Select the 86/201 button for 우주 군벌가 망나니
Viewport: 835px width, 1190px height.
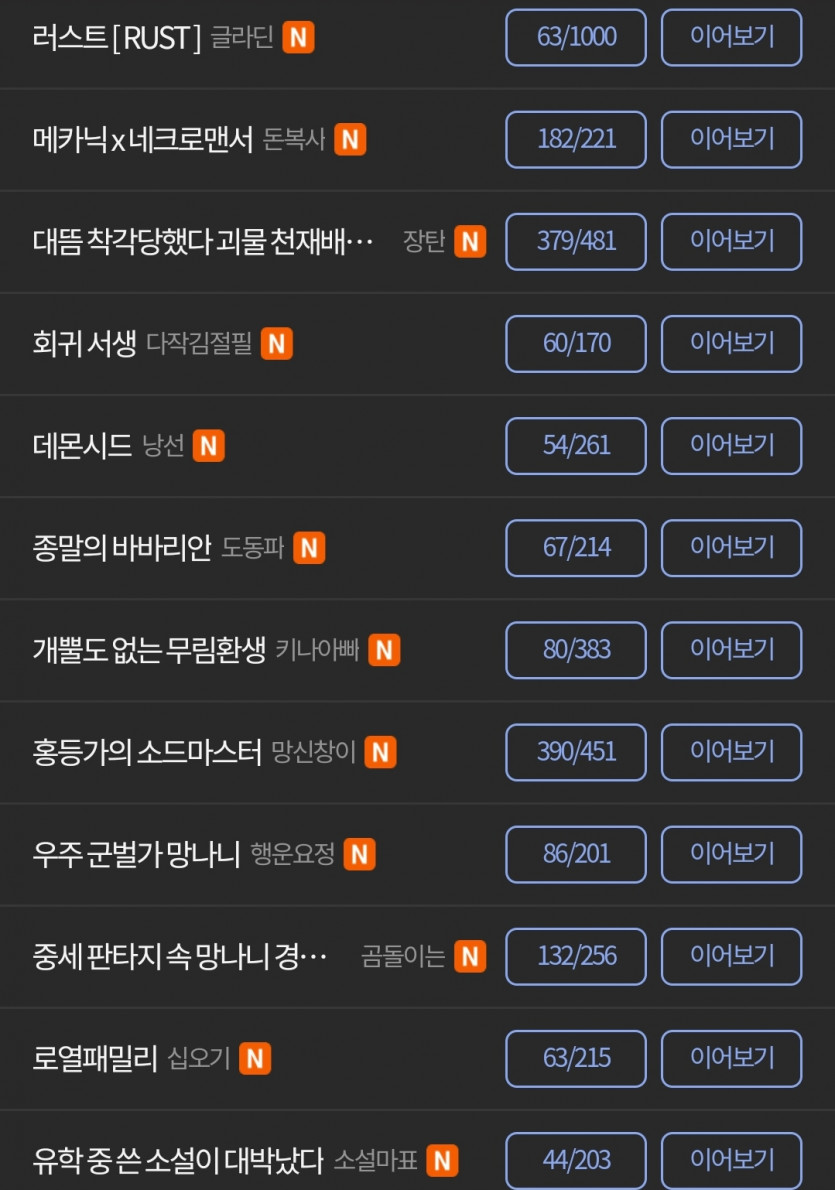click(576, 854)
